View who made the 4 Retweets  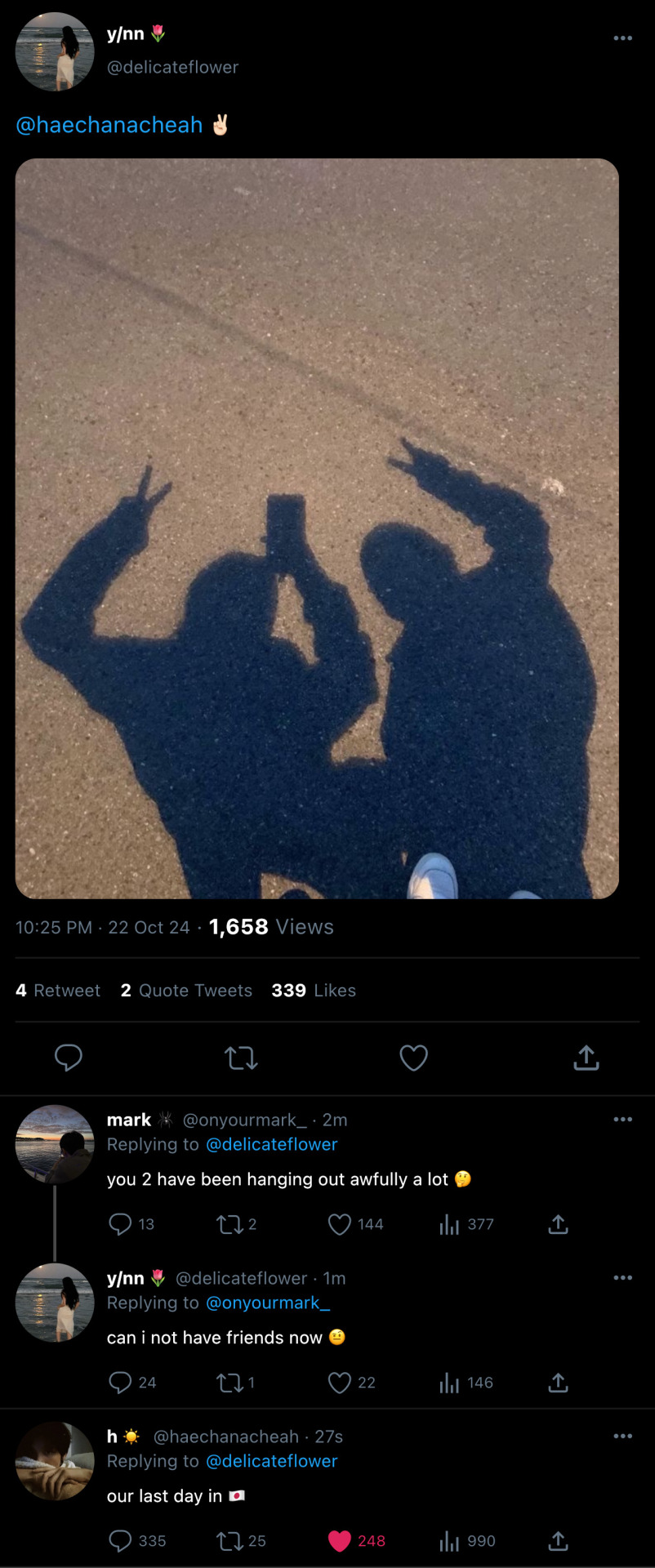(x=58, y=991)
